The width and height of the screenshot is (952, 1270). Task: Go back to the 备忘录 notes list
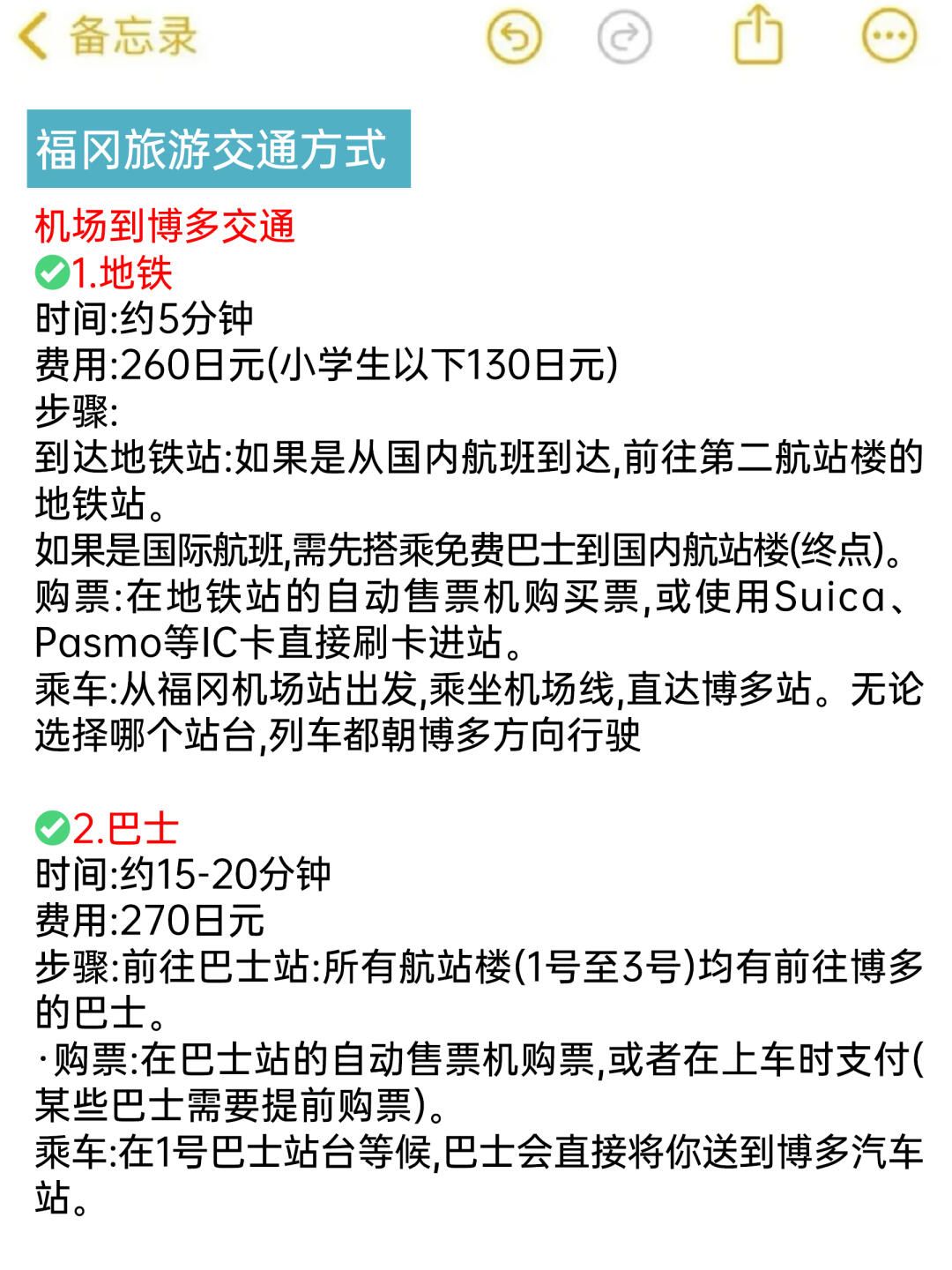[106, 38]
